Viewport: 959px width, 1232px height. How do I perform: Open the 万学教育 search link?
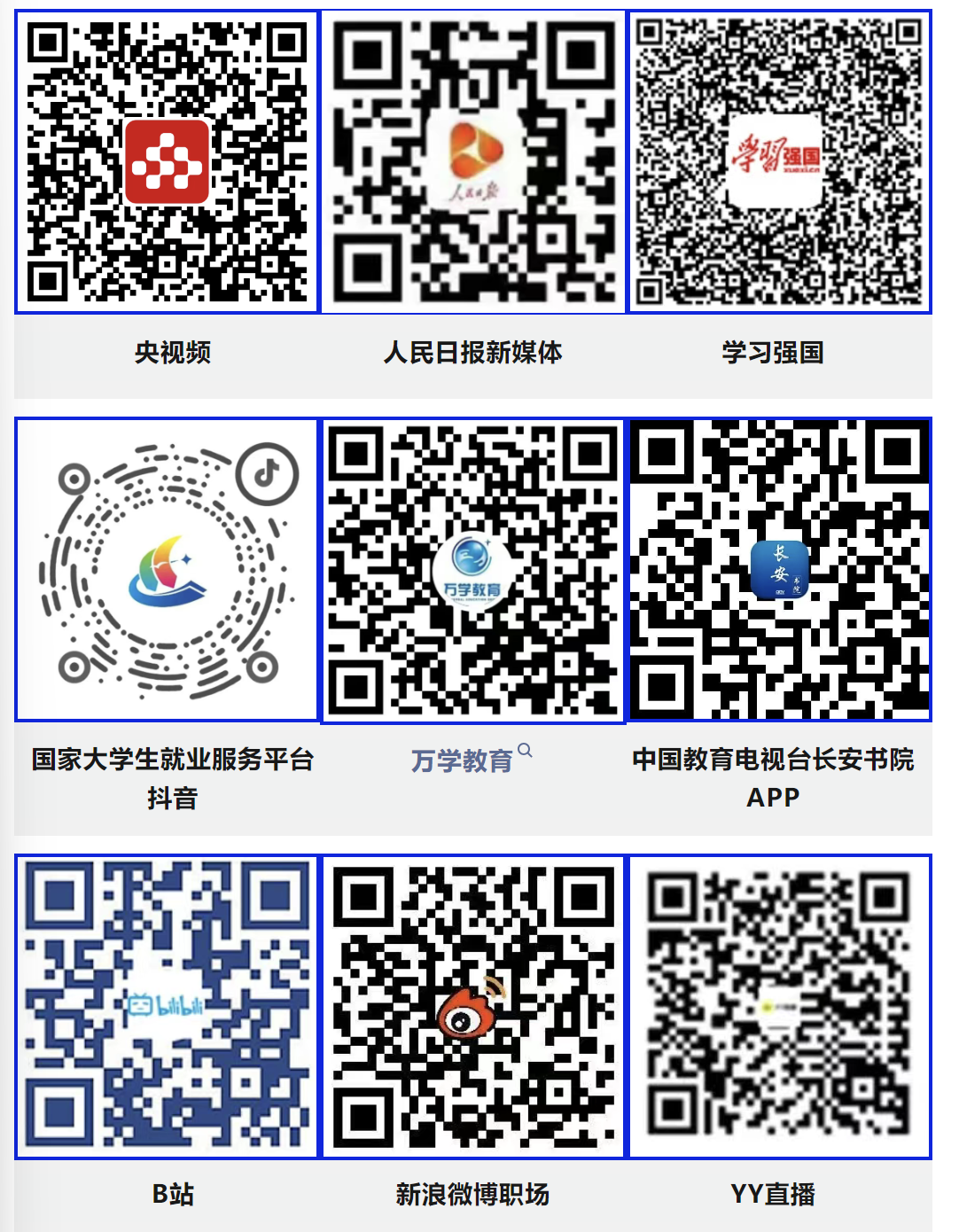tap(463, 760)
